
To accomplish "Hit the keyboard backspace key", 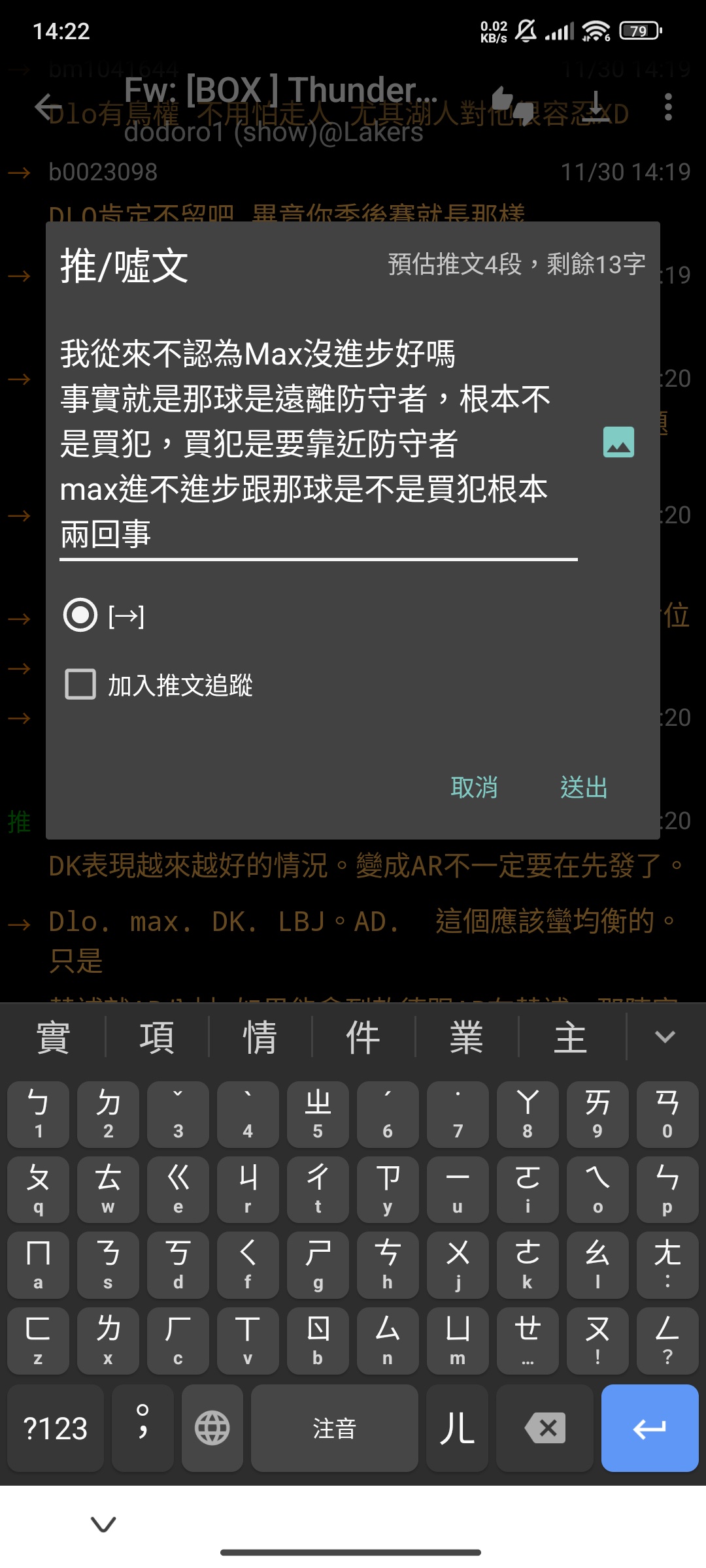I will 545,1428.
